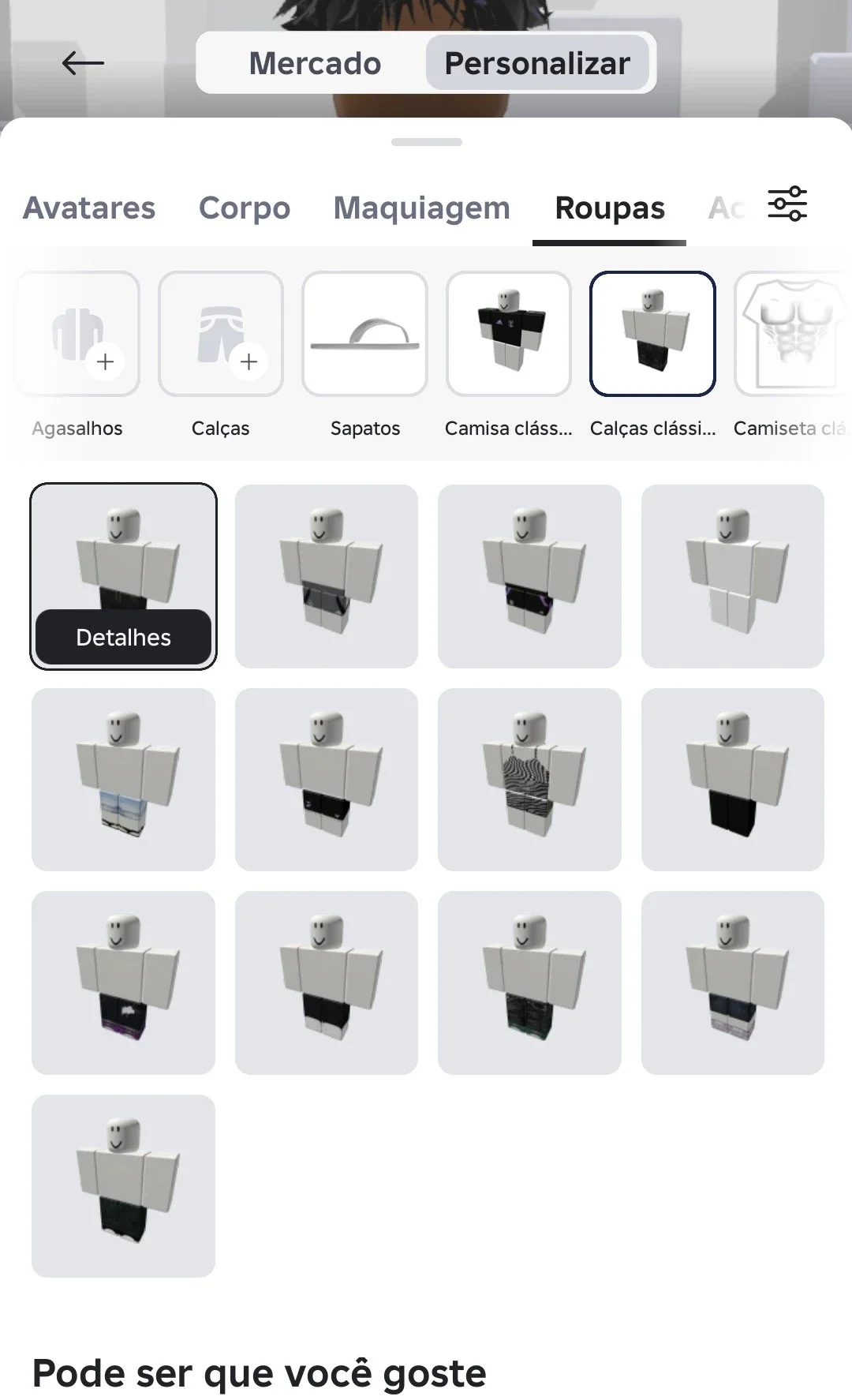Go back using the arrow icon

tap(83, 63)
